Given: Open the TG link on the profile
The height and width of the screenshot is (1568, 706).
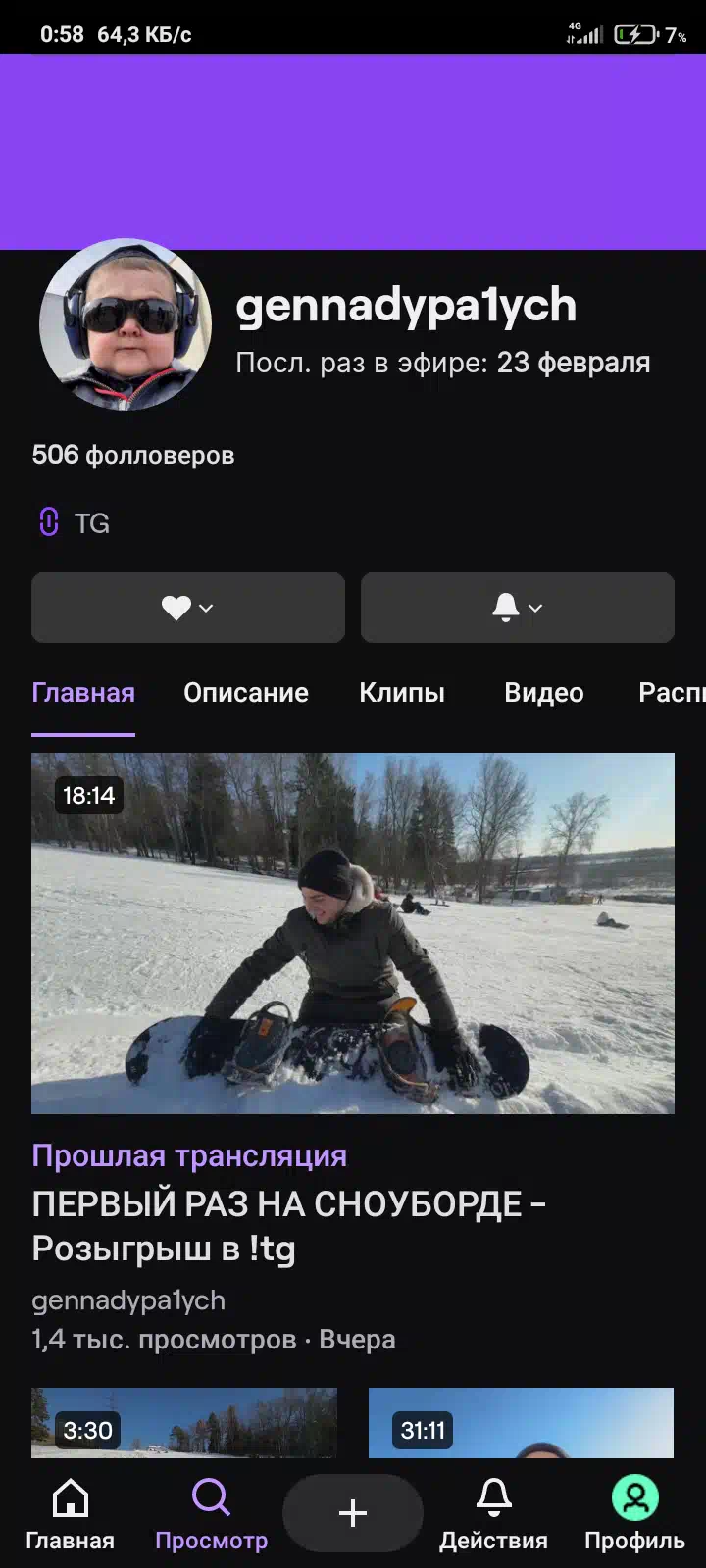Looking at the screenshot, I should click(74, 522).
